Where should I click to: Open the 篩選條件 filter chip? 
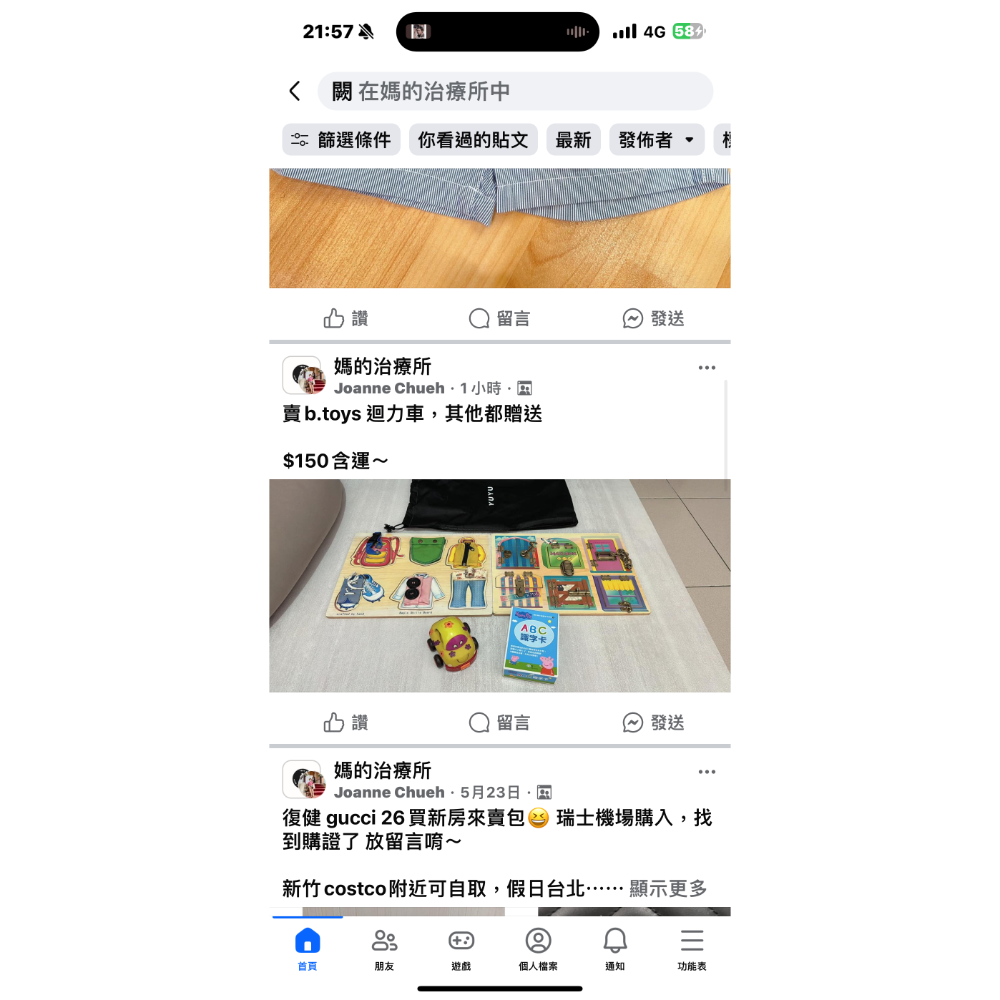point(341,140)
